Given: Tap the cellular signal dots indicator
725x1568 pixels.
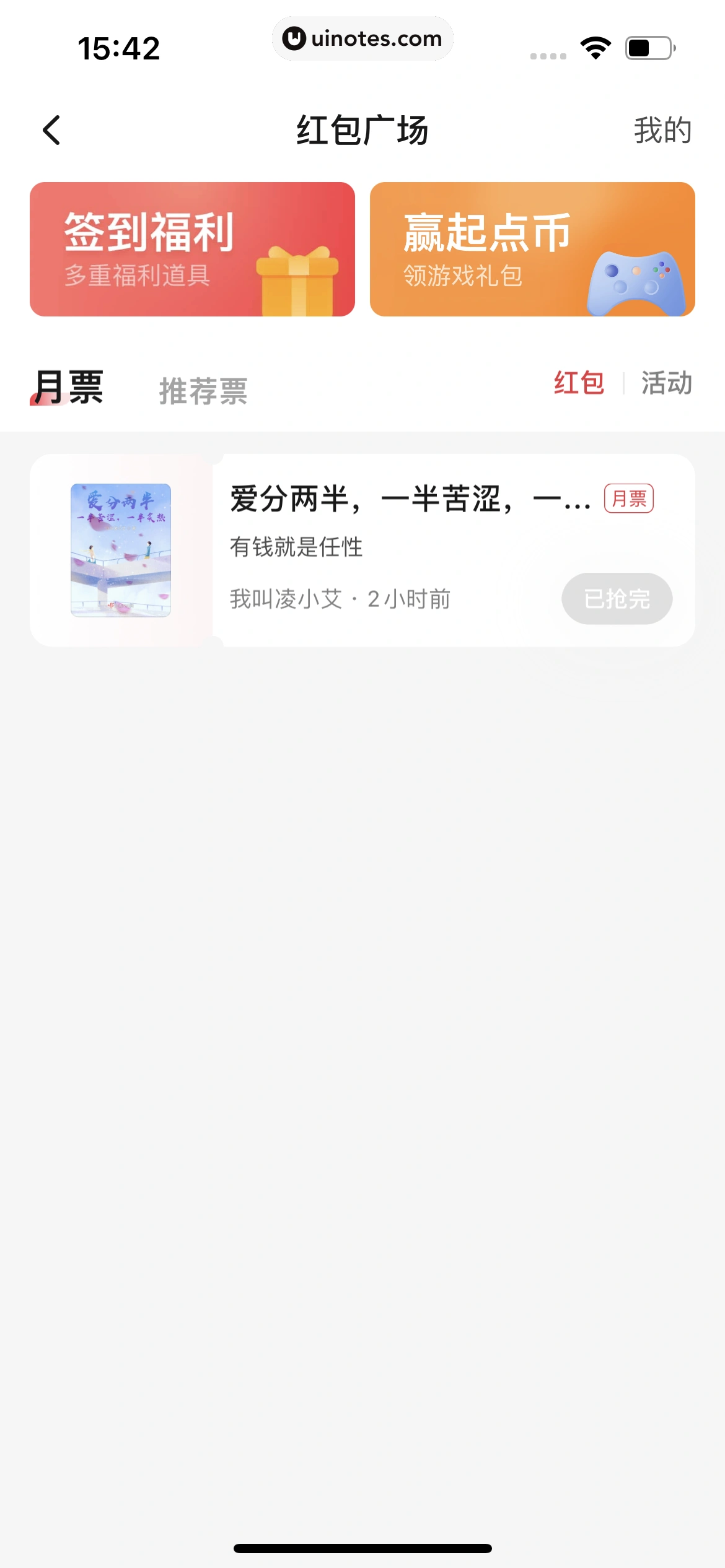Looking at the screenshot, I should point(548,54).
